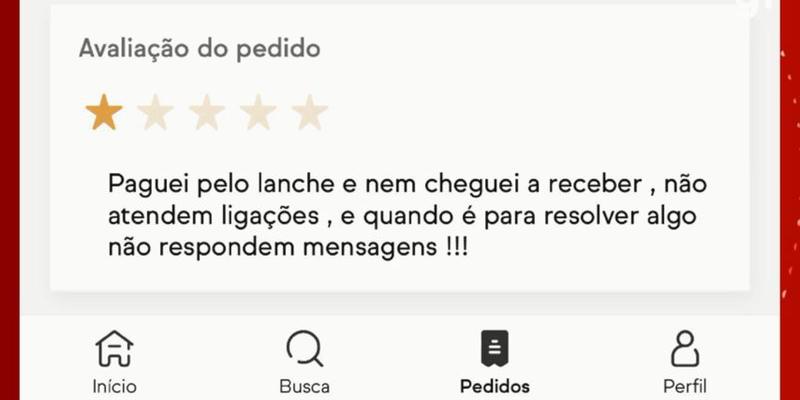Image resolution: width=800 pixels, height=400 pixels.
Task: Go to the Início tab
Action: pyautogui.click(x=114, y=360)
